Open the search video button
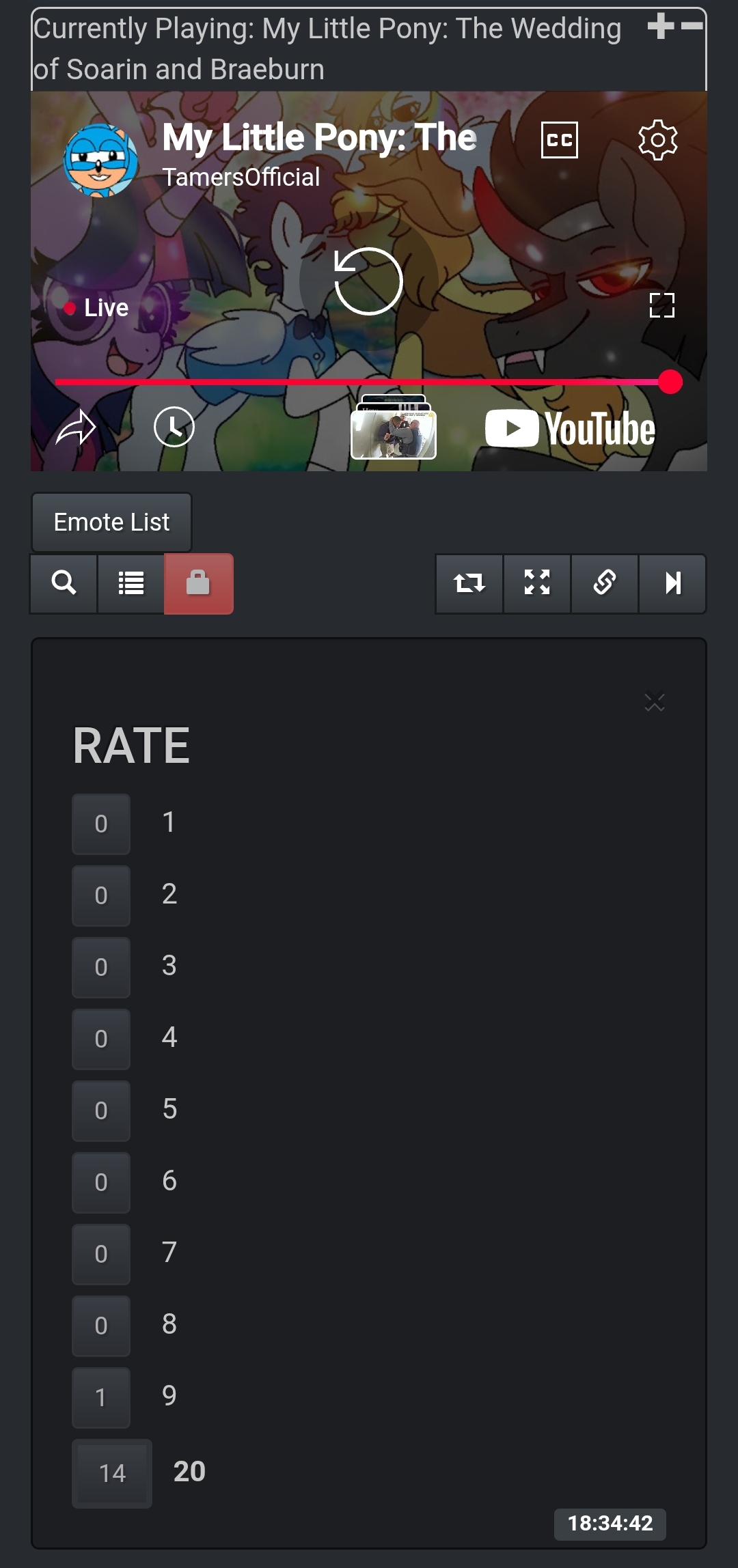 click(64, 584)
